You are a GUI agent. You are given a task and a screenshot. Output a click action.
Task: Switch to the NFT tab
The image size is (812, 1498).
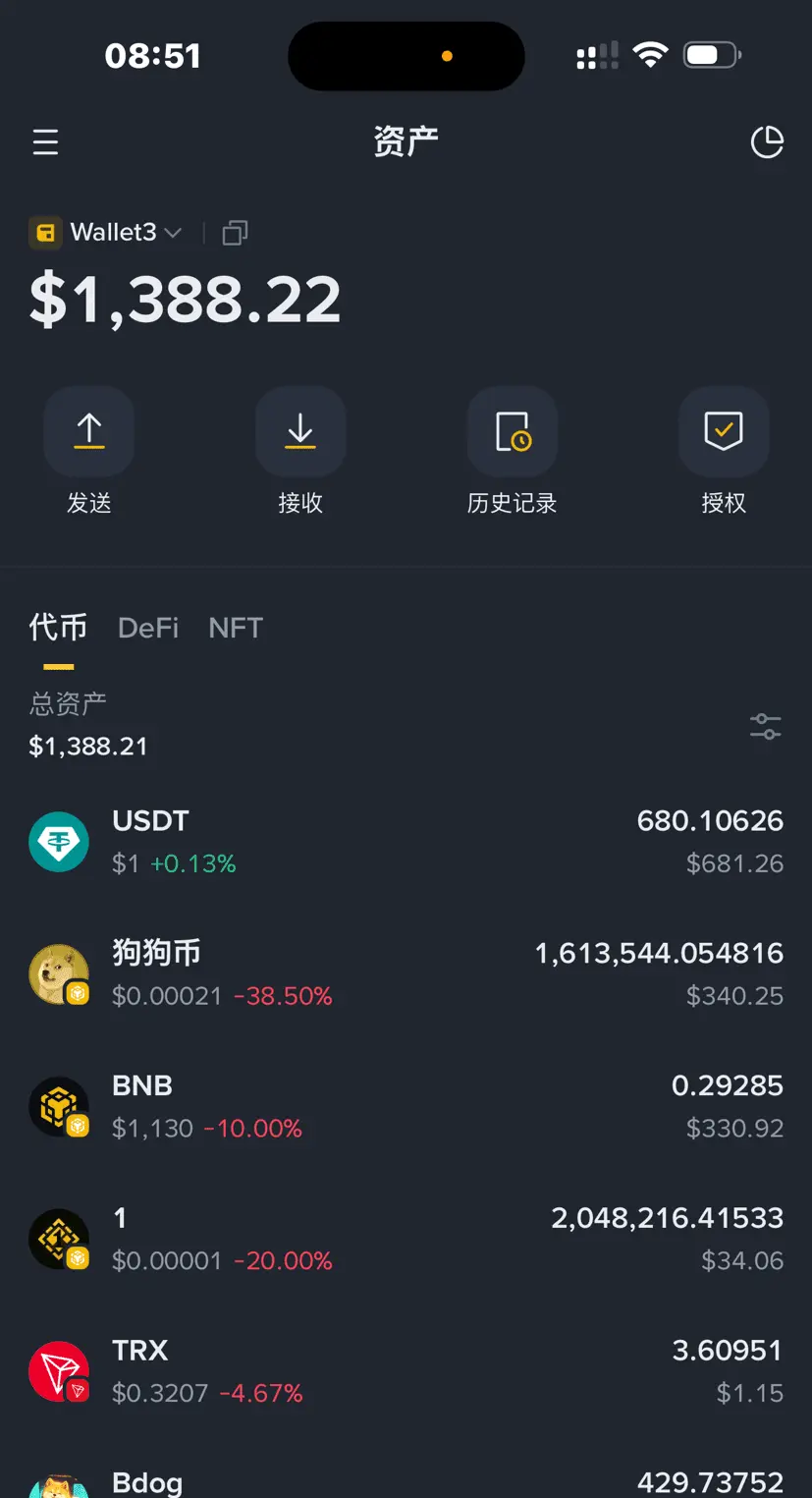coord(236,628)
